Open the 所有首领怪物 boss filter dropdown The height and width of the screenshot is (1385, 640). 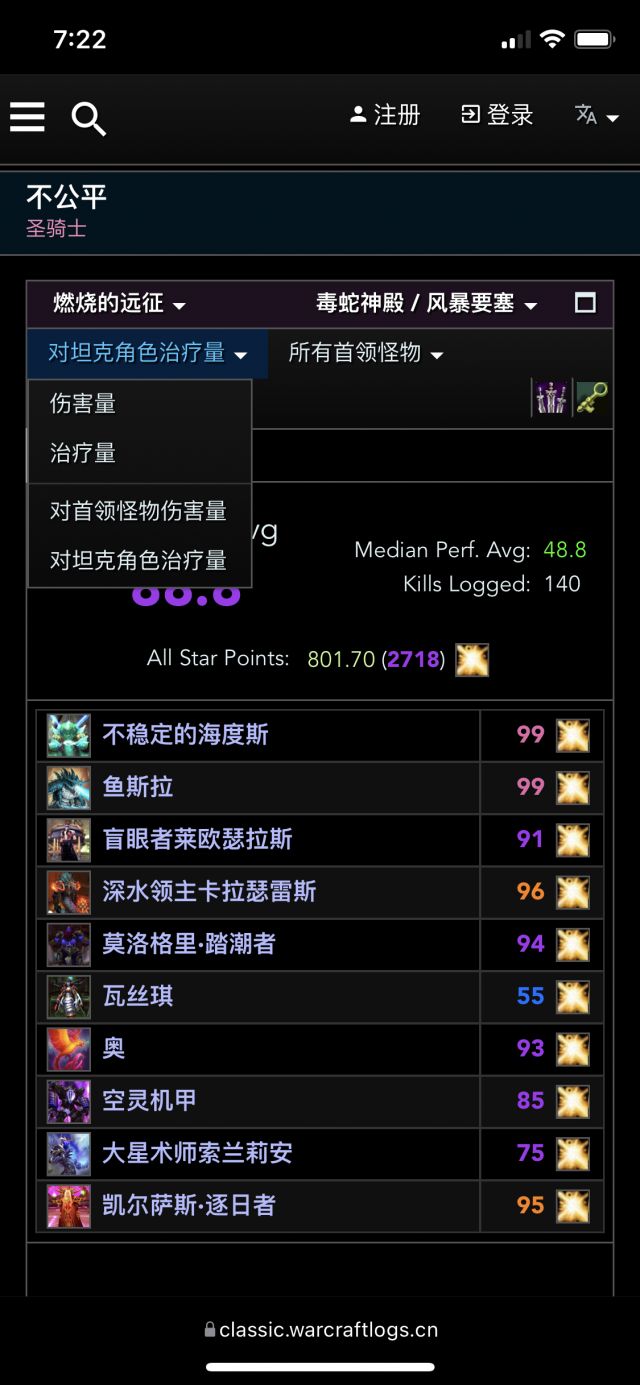click(x=365, y=354)
